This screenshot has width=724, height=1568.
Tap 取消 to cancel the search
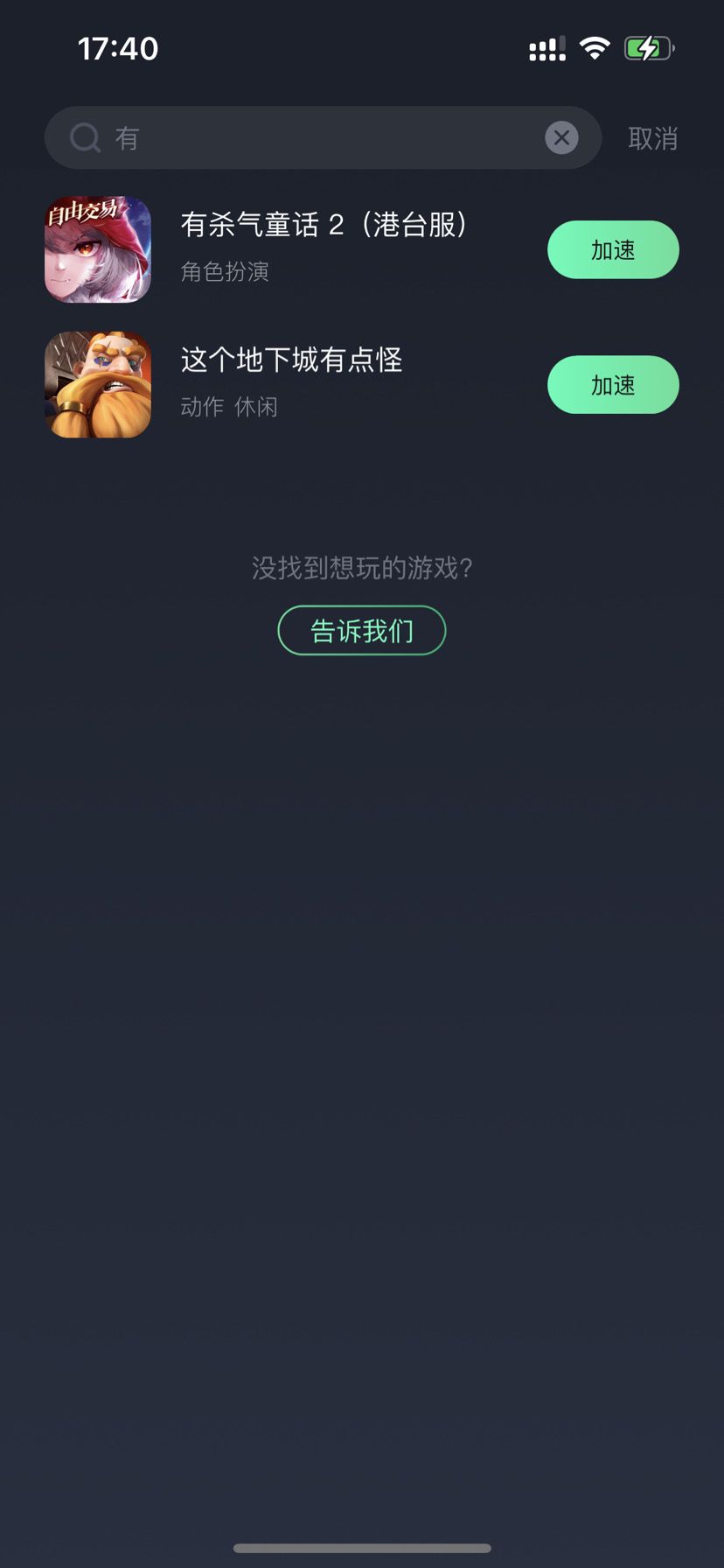point(652,137)
